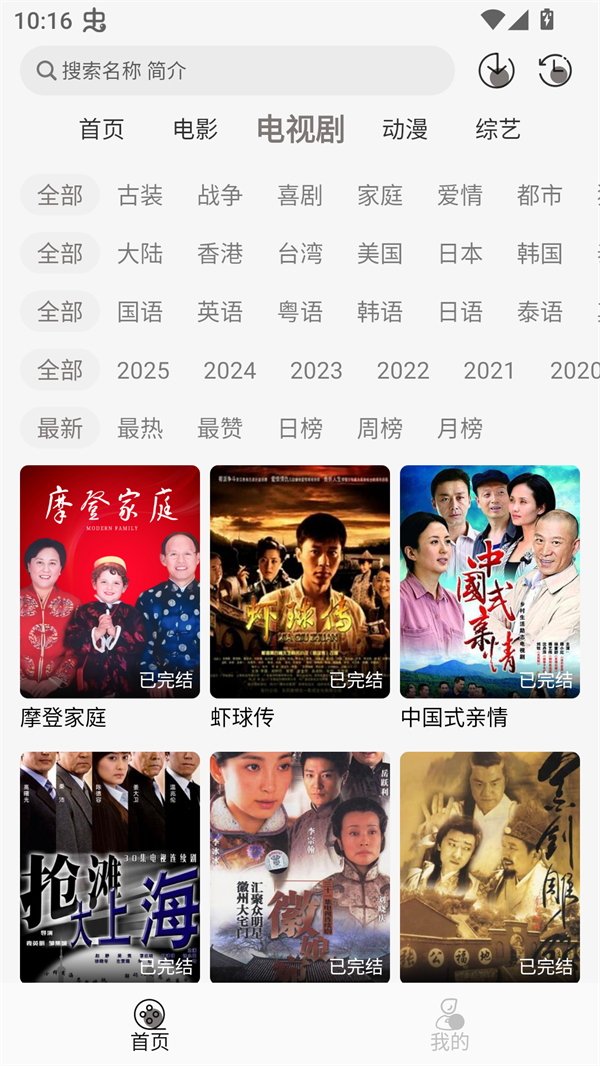Switch to the 综艺 tab

(x=498, y=129)
